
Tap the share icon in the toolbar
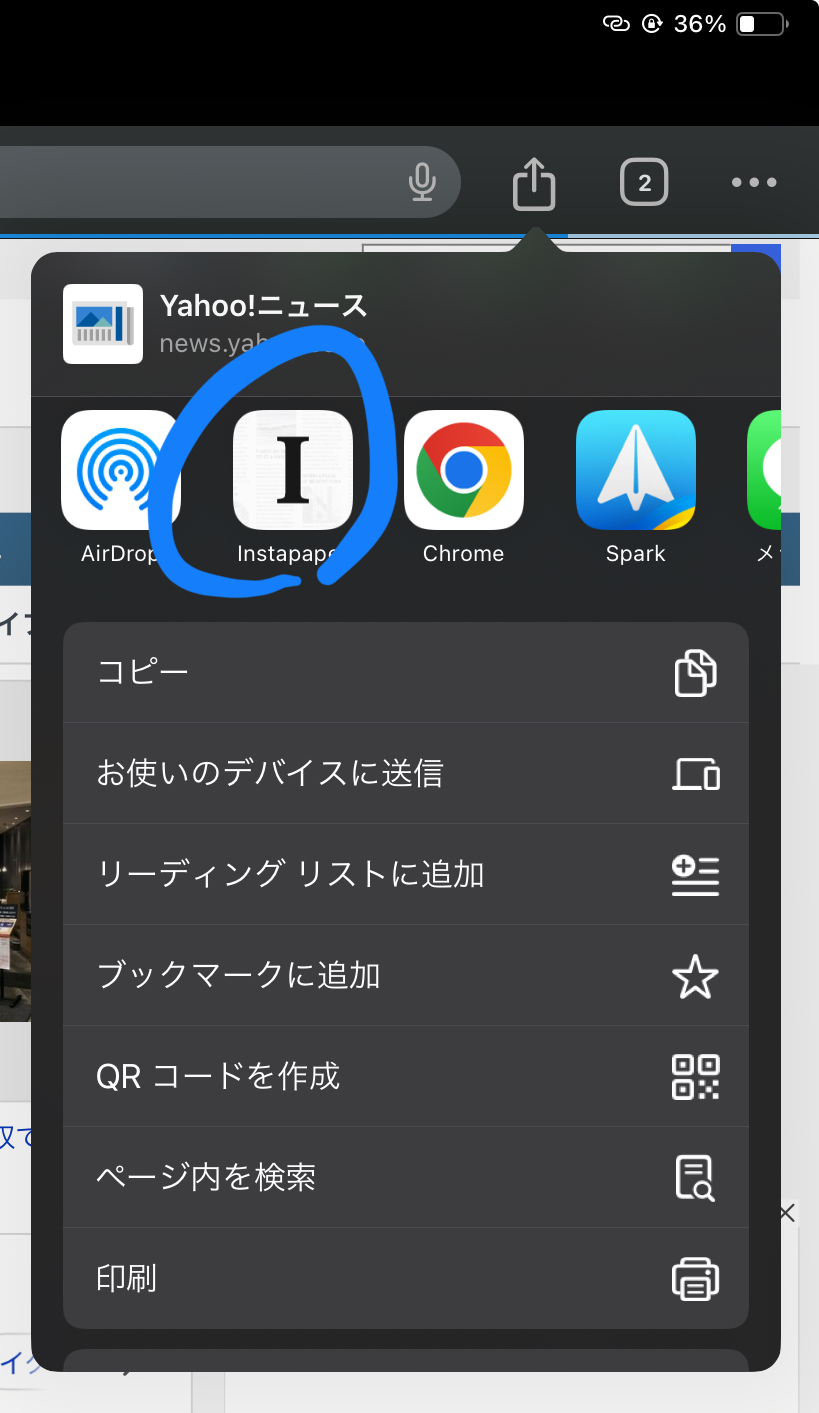(533, 184)
